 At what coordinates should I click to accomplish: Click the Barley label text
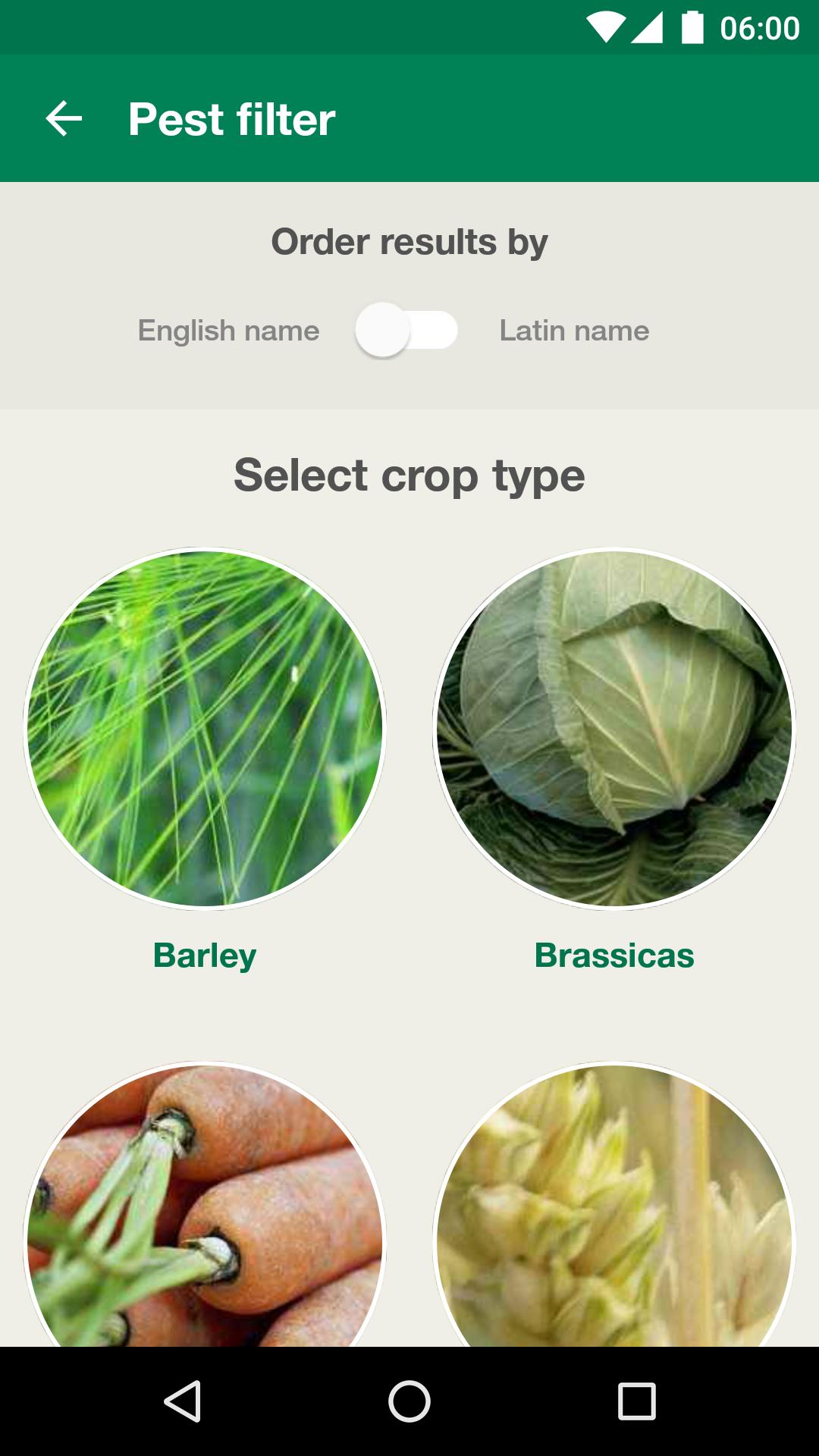click(x=205, y=955)
